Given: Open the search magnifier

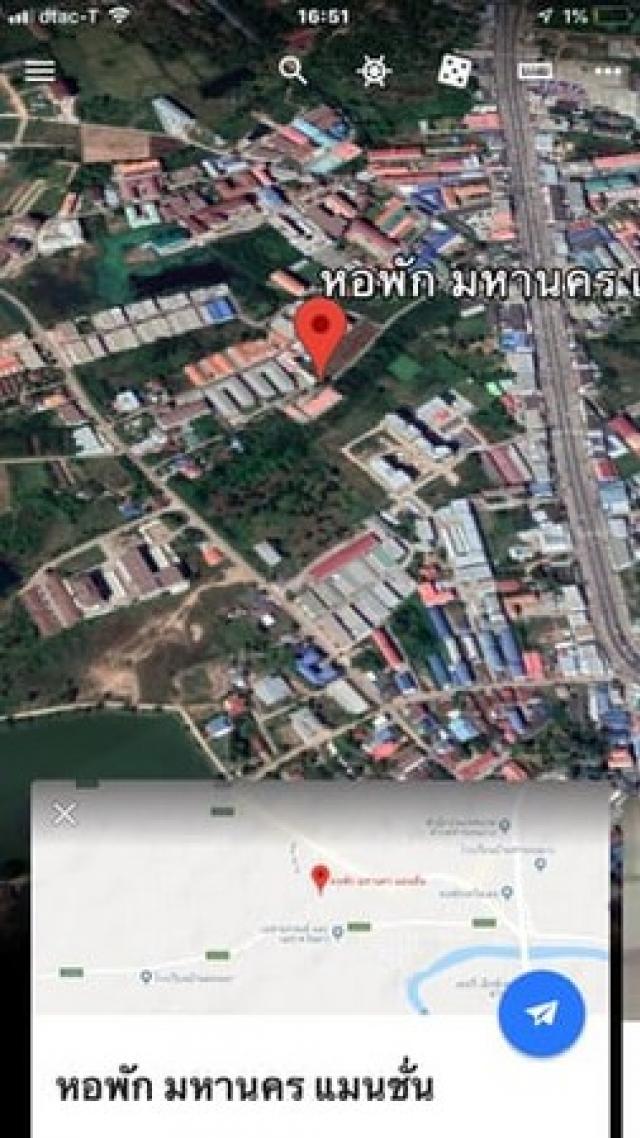Looking at the screenshot, I should coord(293,71).
